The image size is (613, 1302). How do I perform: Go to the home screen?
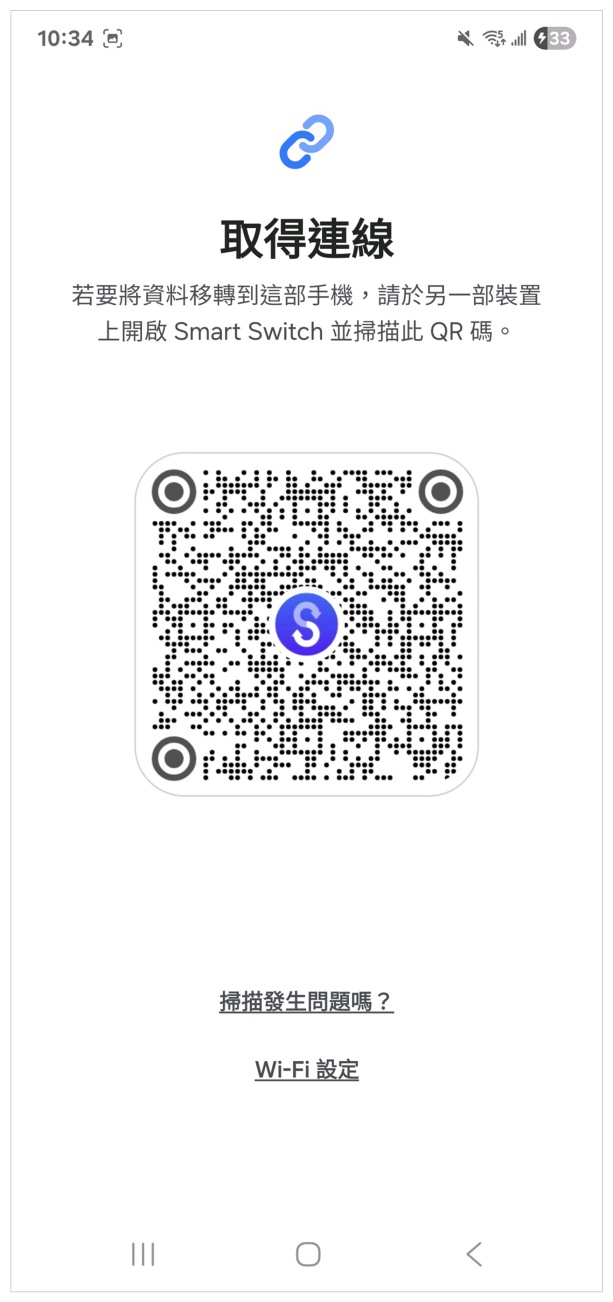[308, 1254]
